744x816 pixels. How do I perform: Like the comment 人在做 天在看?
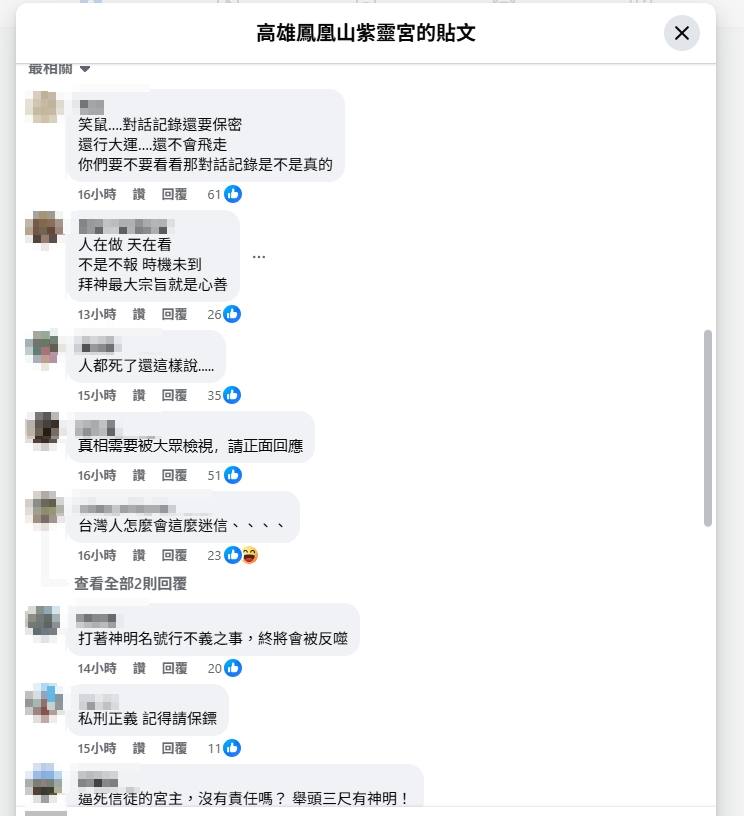pyautogui.click(x=139, y=314)
